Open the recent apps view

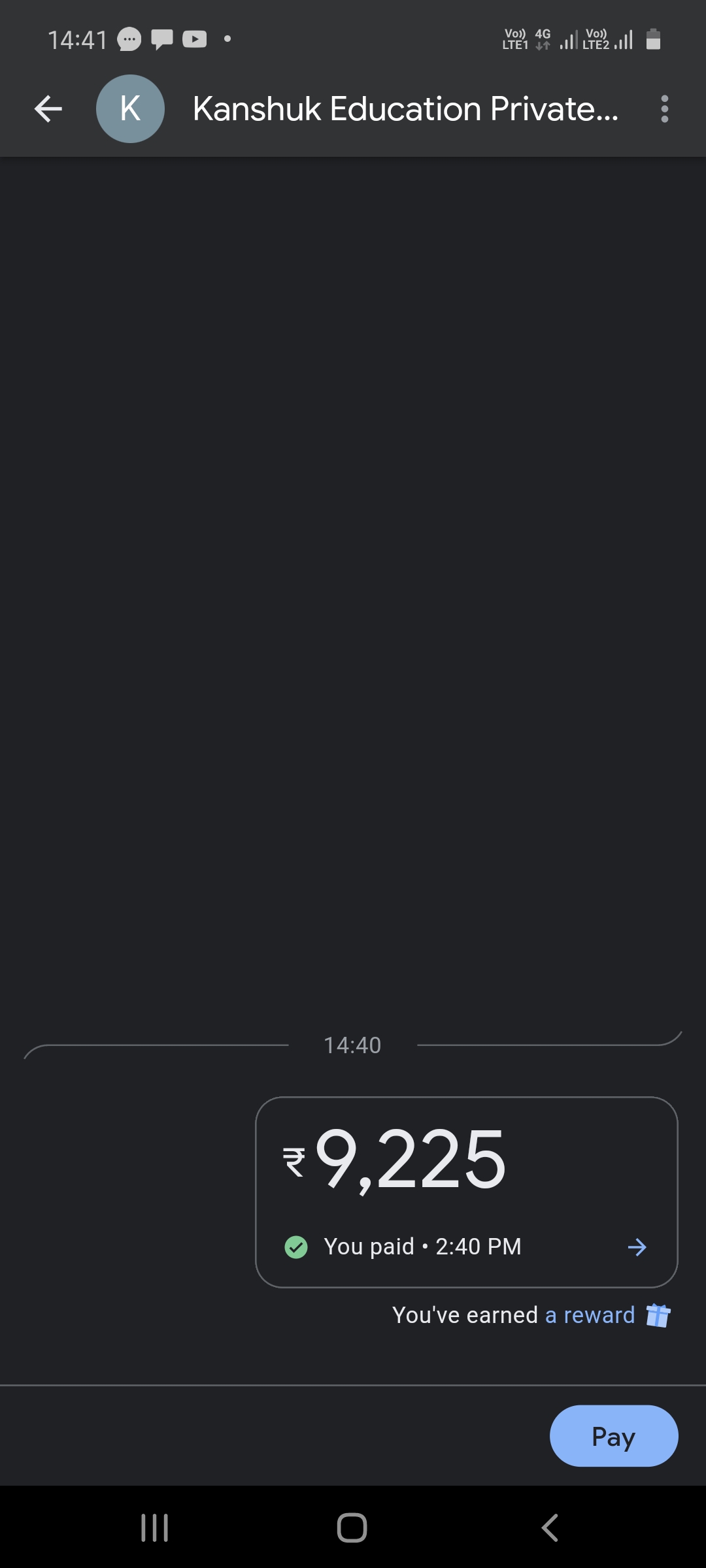(x=155, y=1527)
